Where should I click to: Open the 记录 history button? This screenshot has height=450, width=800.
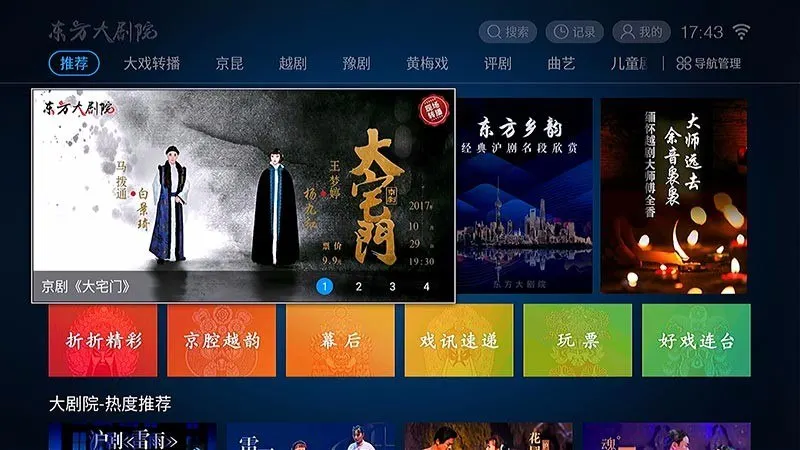[574, 32]
